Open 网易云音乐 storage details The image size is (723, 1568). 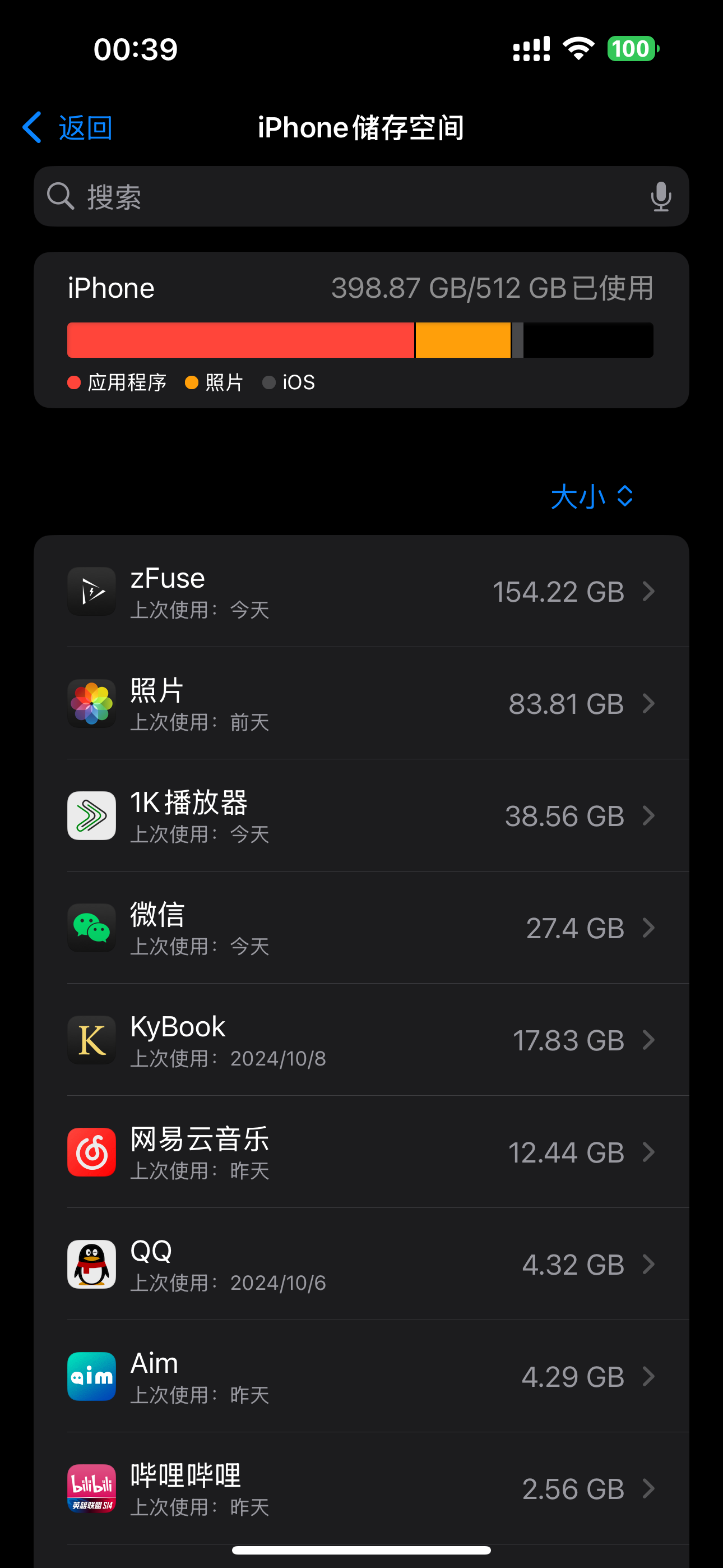[361, 1152]
